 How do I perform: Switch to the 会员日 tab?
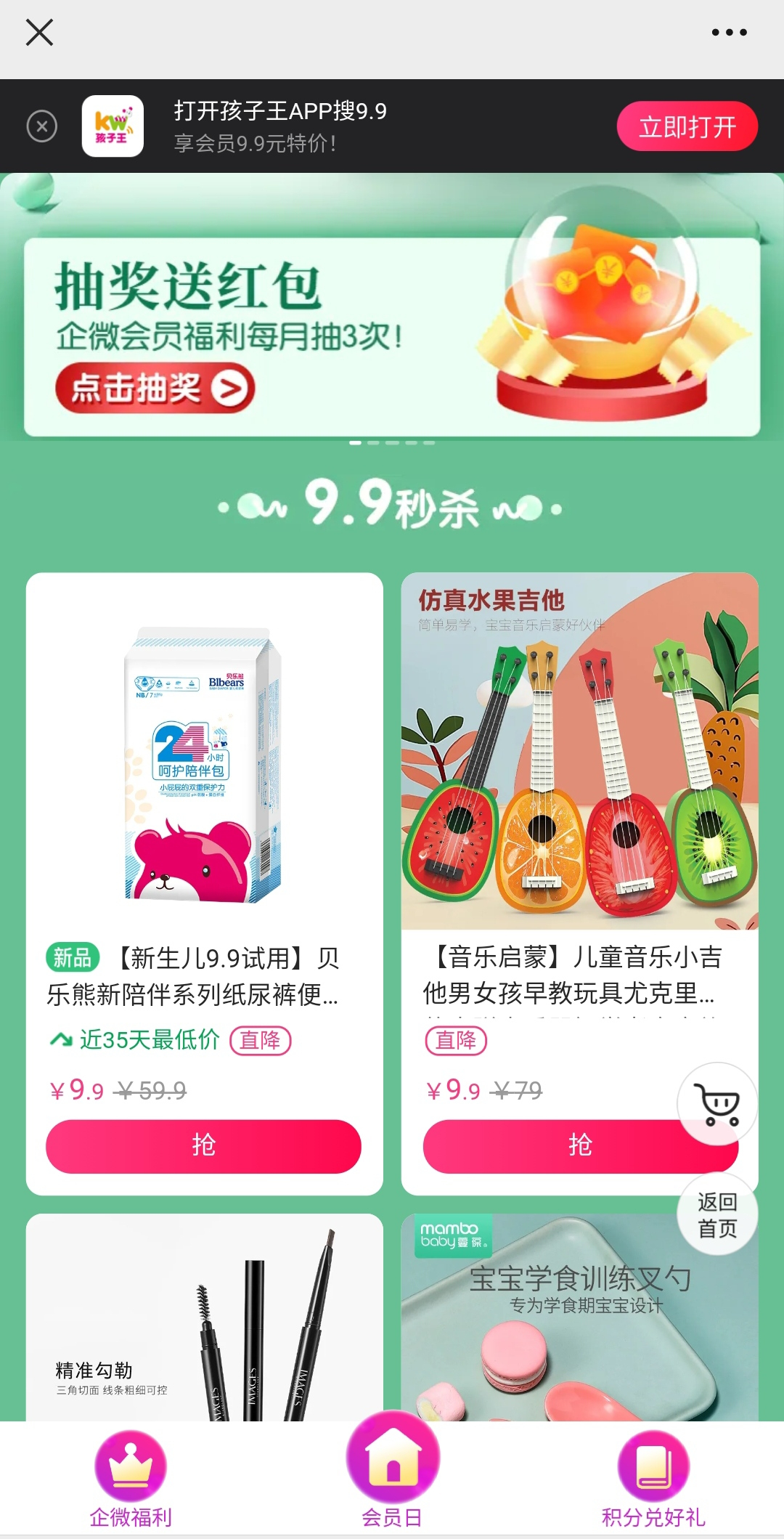point(392,1474)
